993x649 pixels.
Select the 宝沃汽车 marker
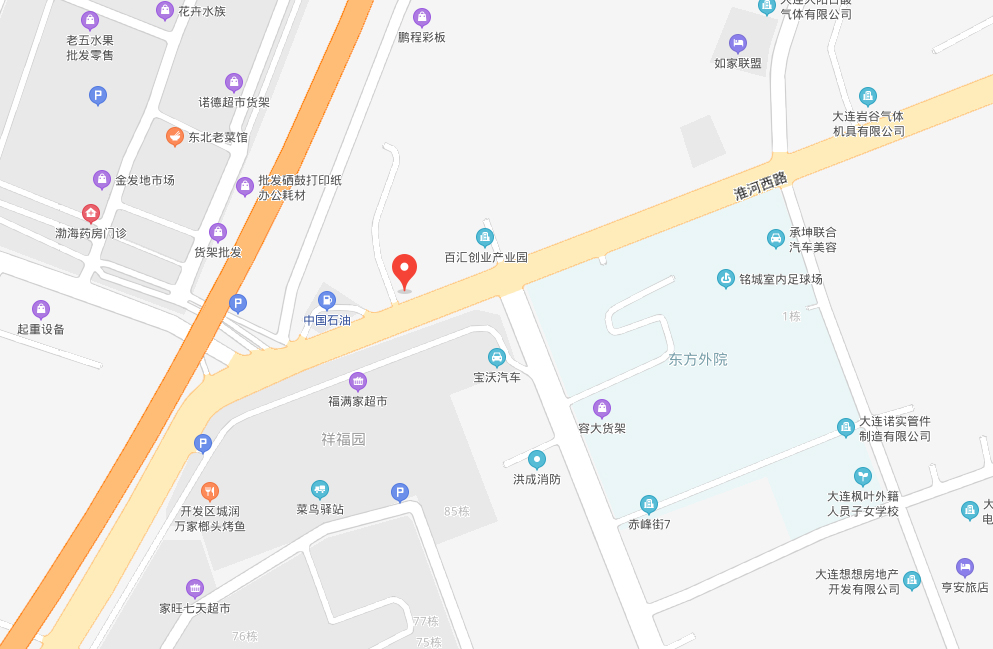tap(496, 357)
